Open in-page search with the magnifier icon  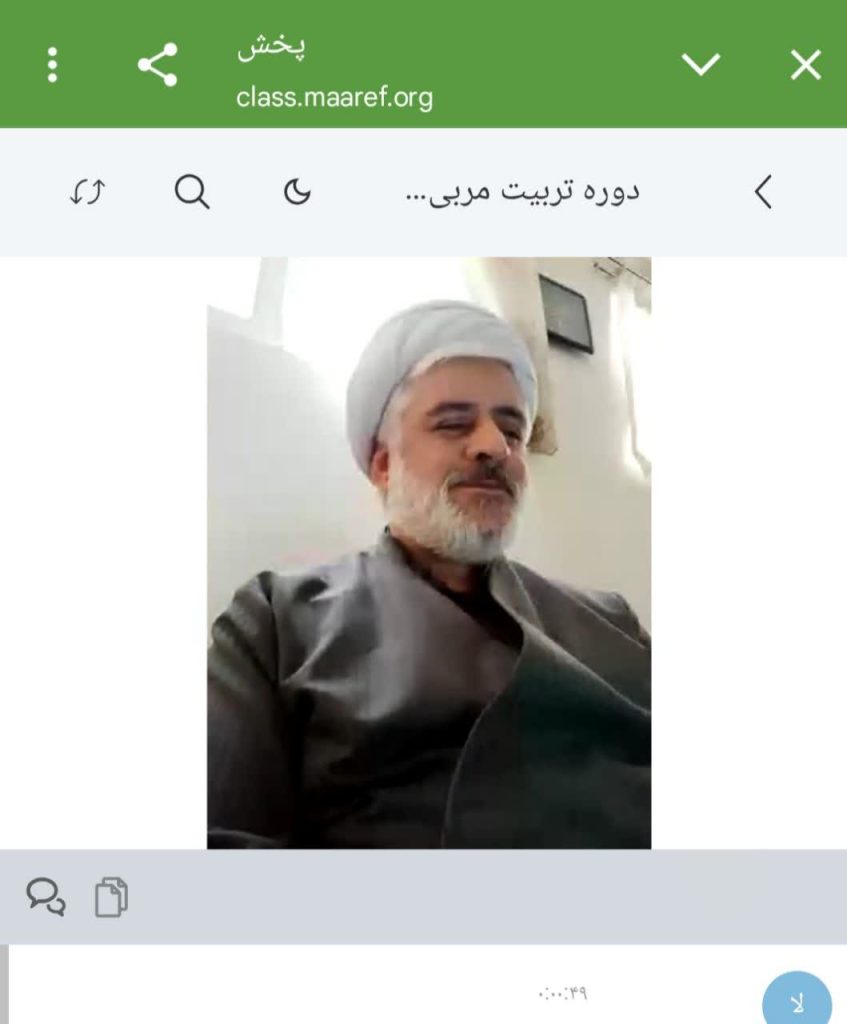(x=190, y=193)
